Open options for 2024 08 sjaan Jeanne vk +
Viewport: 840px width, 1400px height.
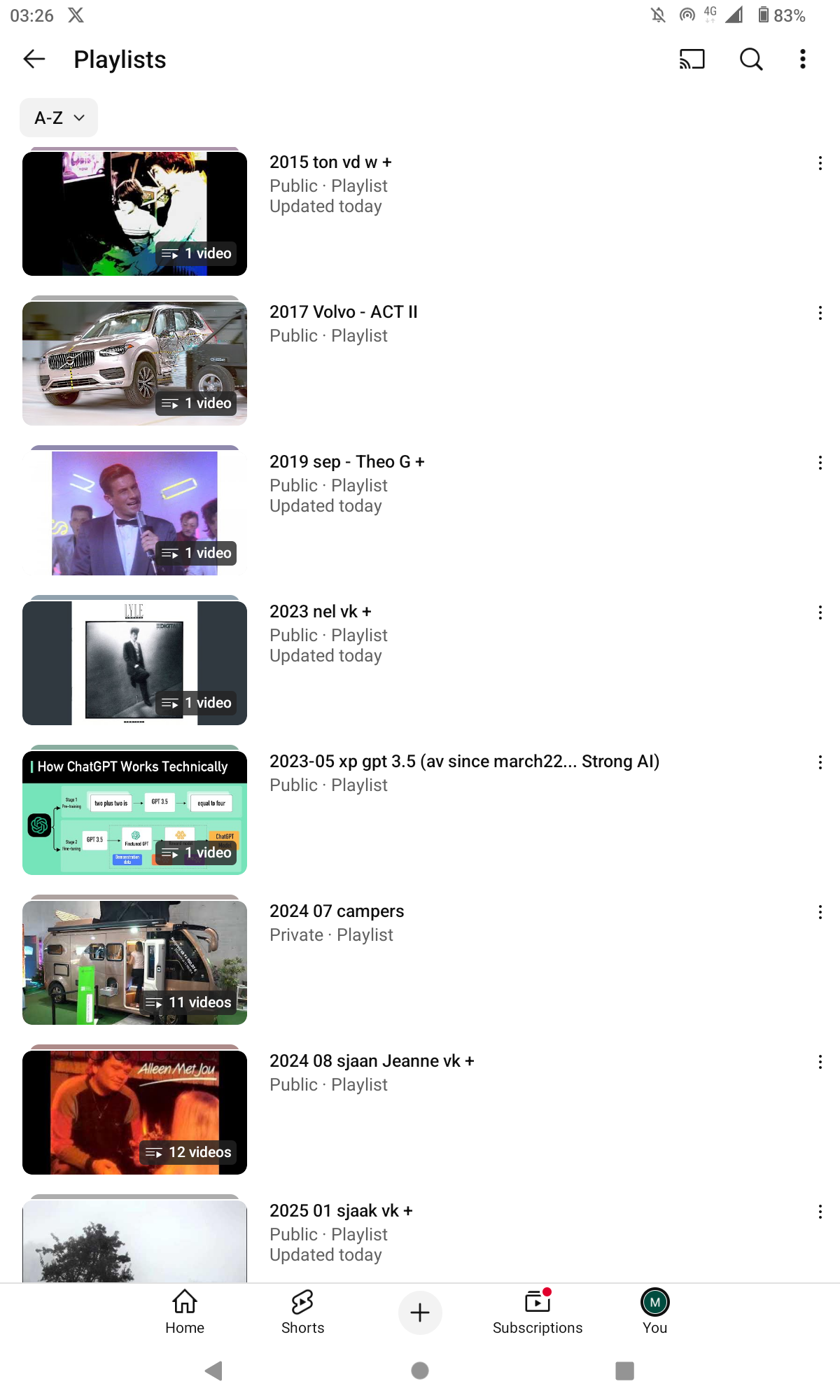pos(820,1062)
